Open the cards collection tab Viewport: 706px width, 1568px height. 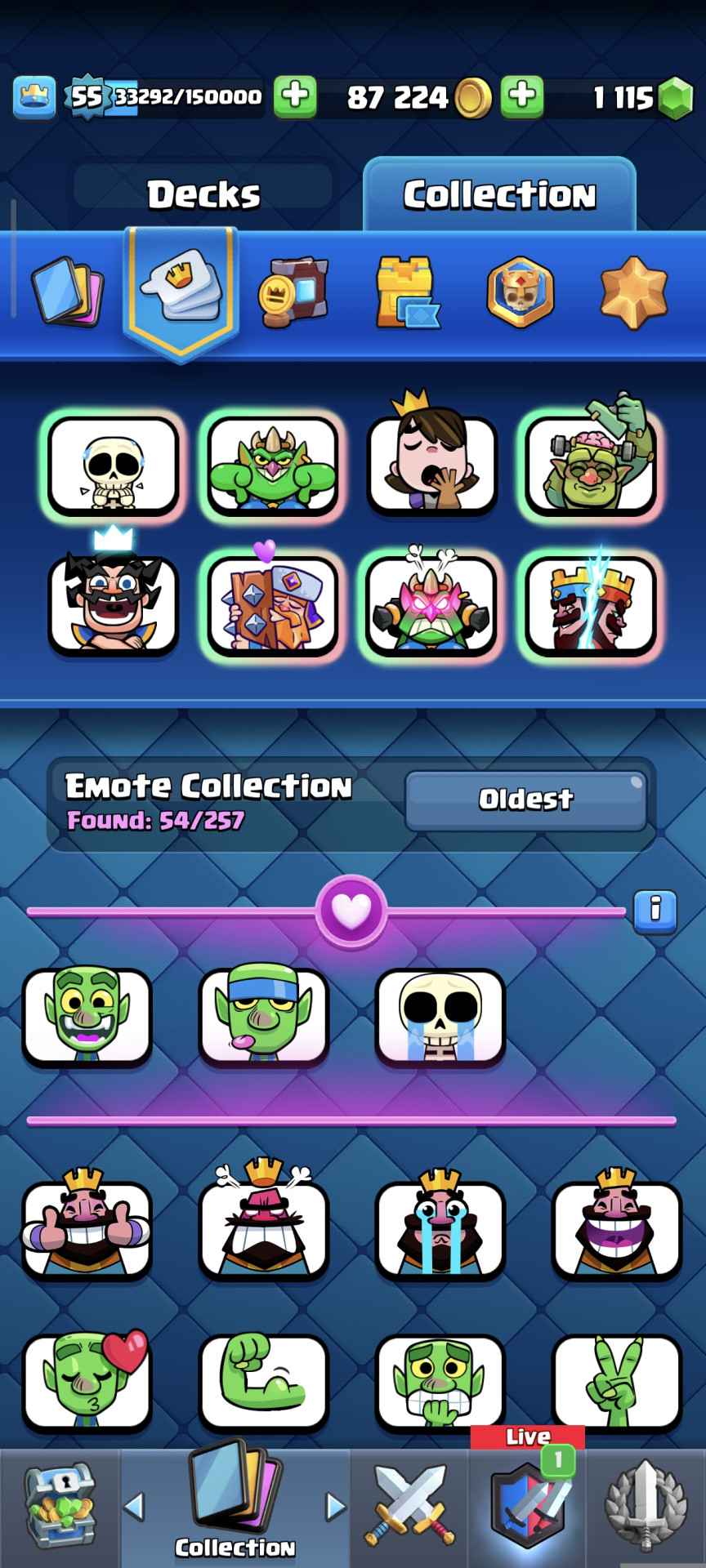pos(67,292)
